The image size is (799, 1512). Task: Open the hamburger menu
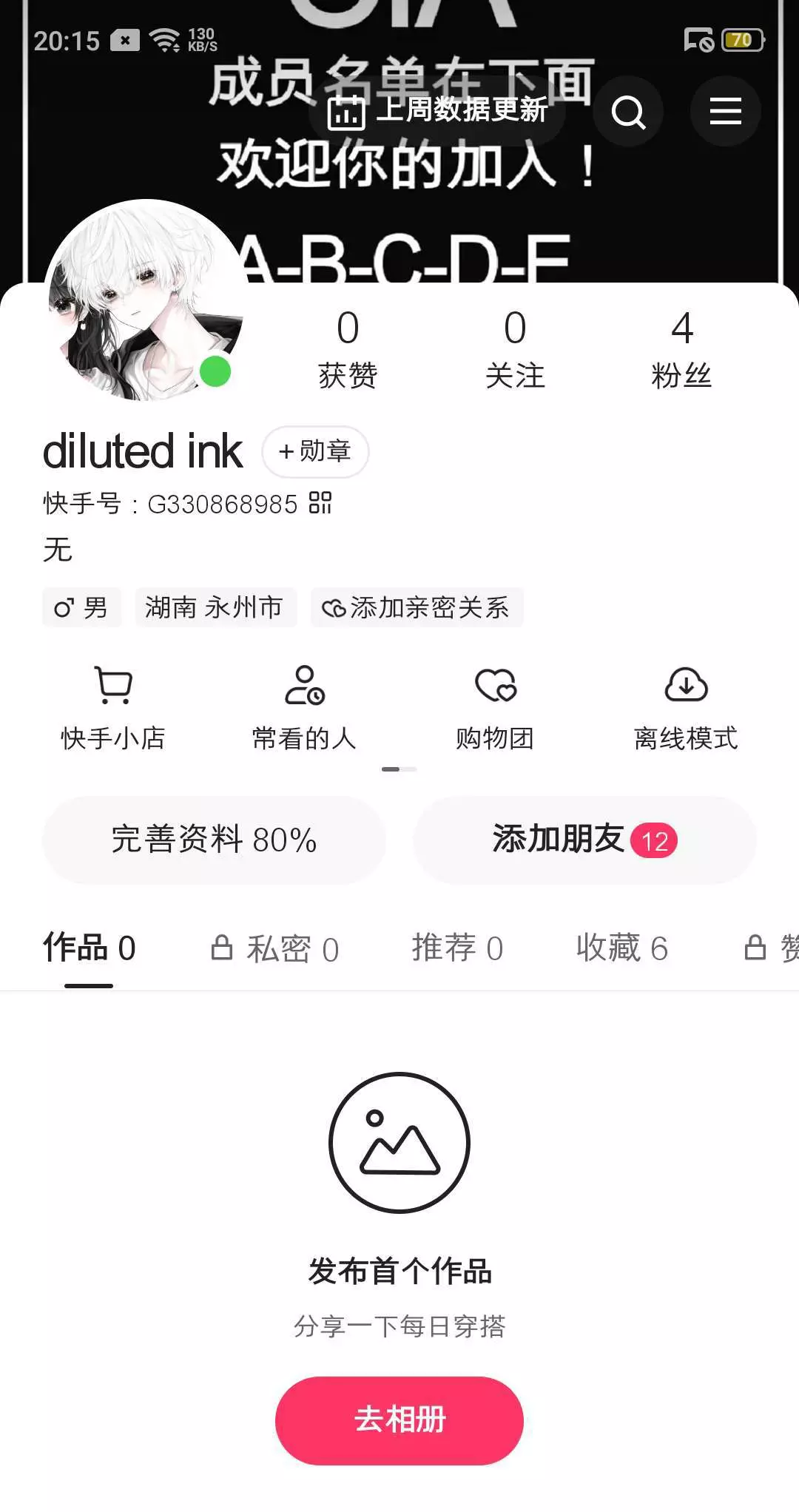pos(725,112)
